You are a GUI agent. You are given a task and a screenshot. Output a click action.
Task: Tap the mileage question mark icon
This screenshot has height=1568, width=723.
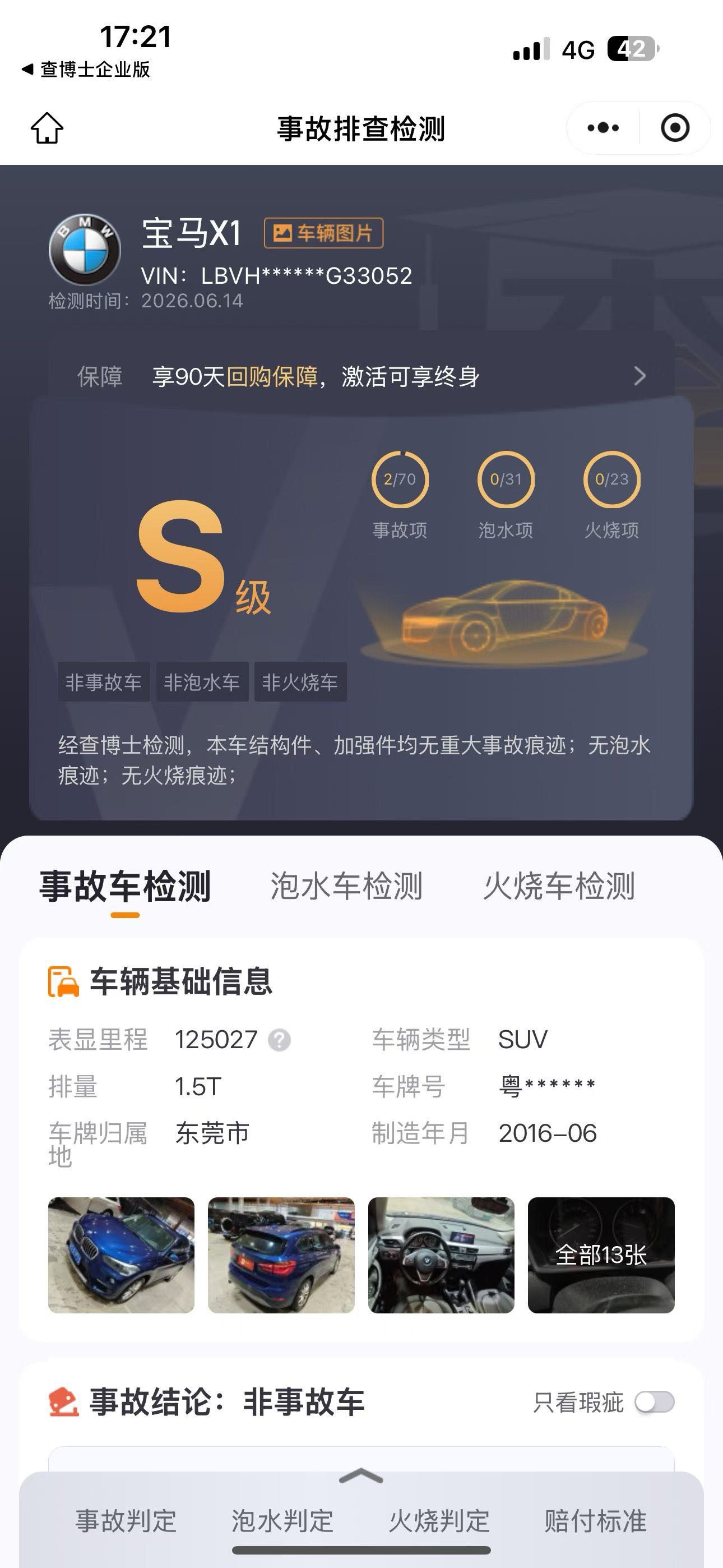[279, 1040]
